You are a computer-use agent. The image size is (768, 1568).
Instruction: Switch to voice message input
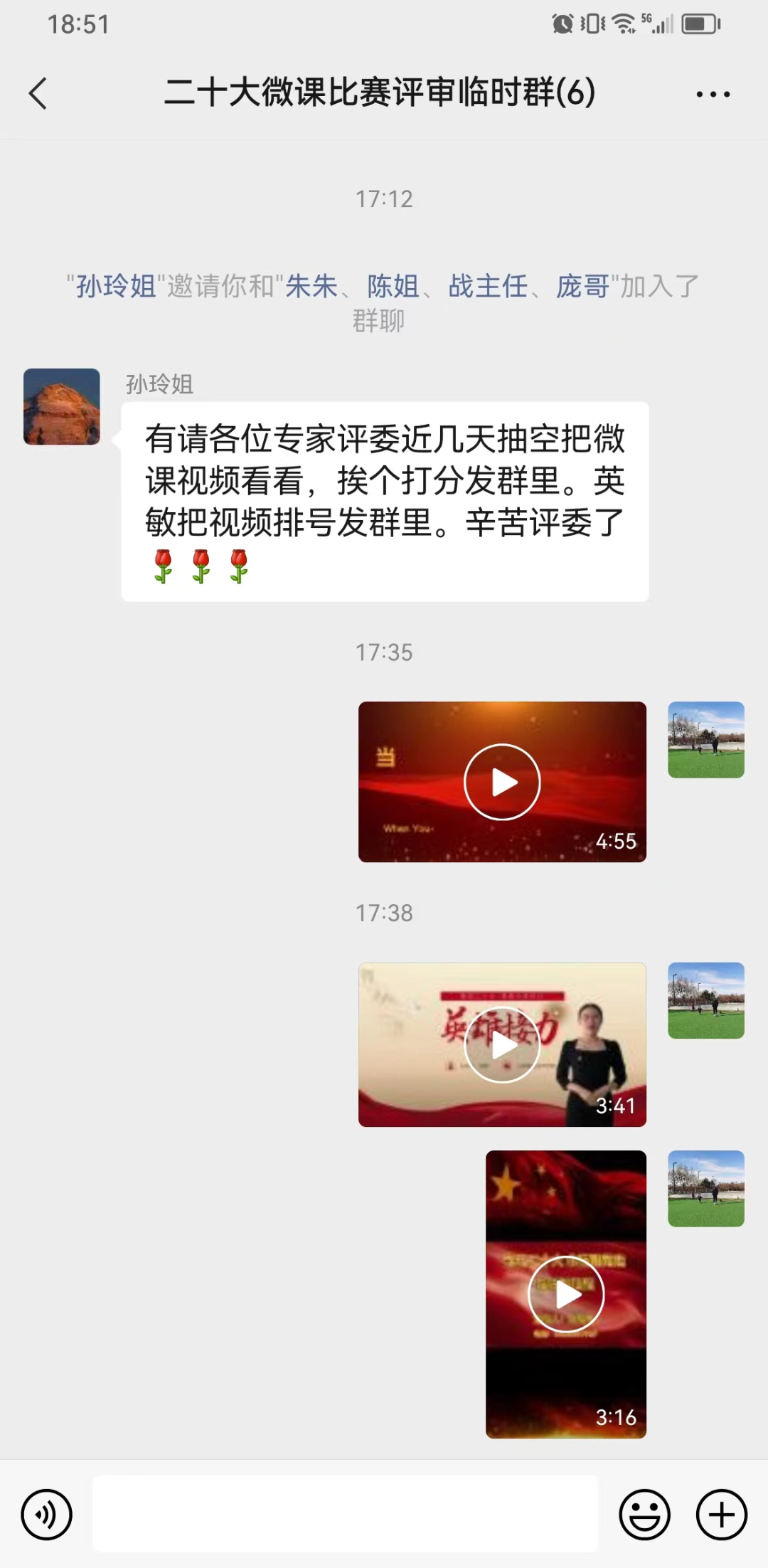tap(47, 1515)
